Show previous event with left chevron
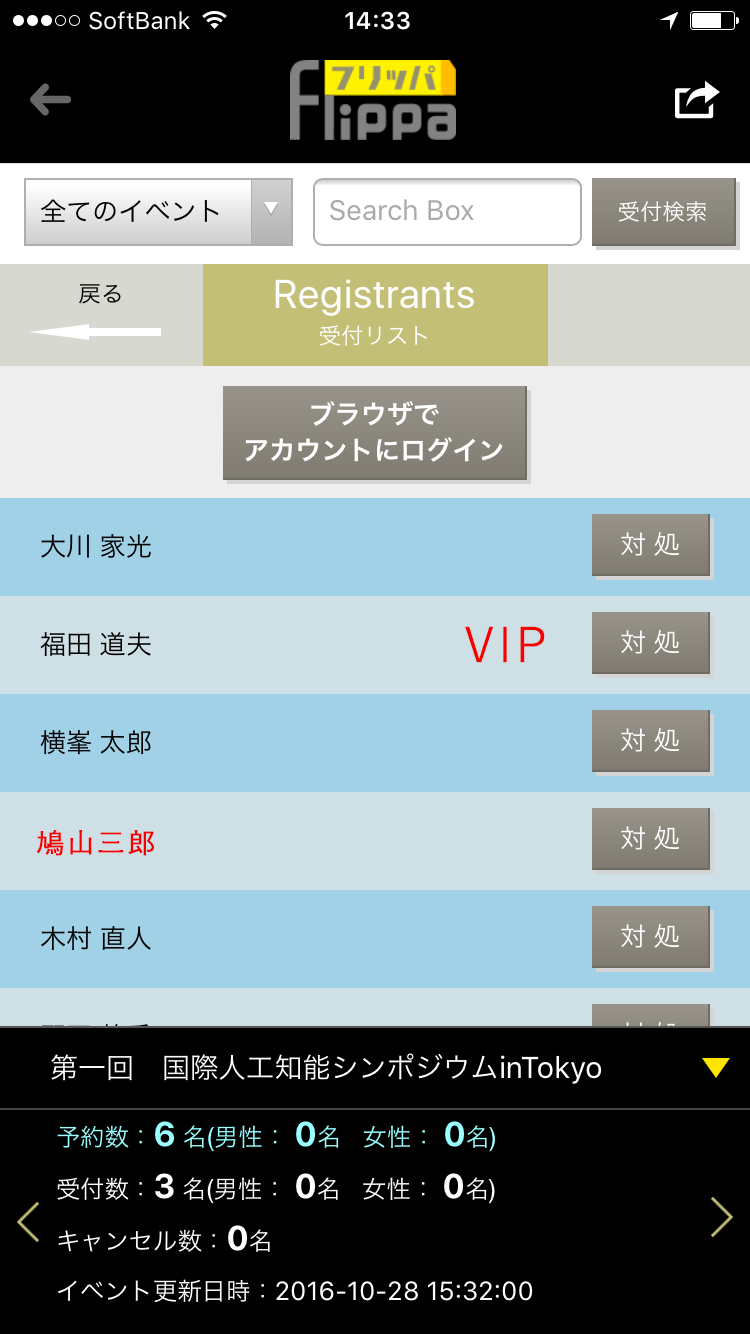750x1334 pixels. [28, 1218]
